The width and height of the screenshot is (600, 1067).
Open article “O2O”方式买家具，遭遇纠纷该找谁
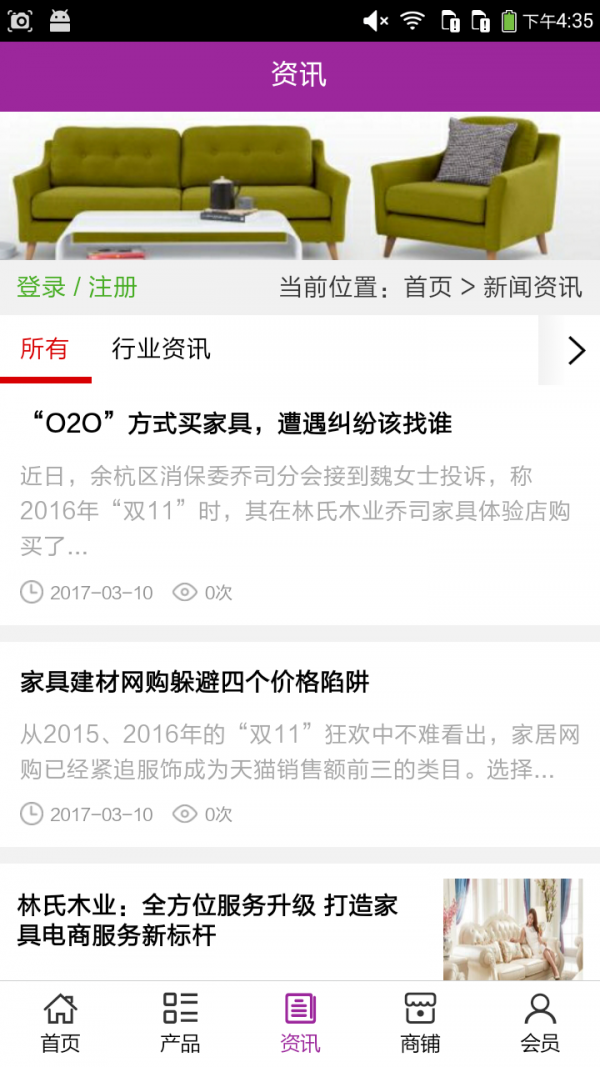(x=237, y=424)
